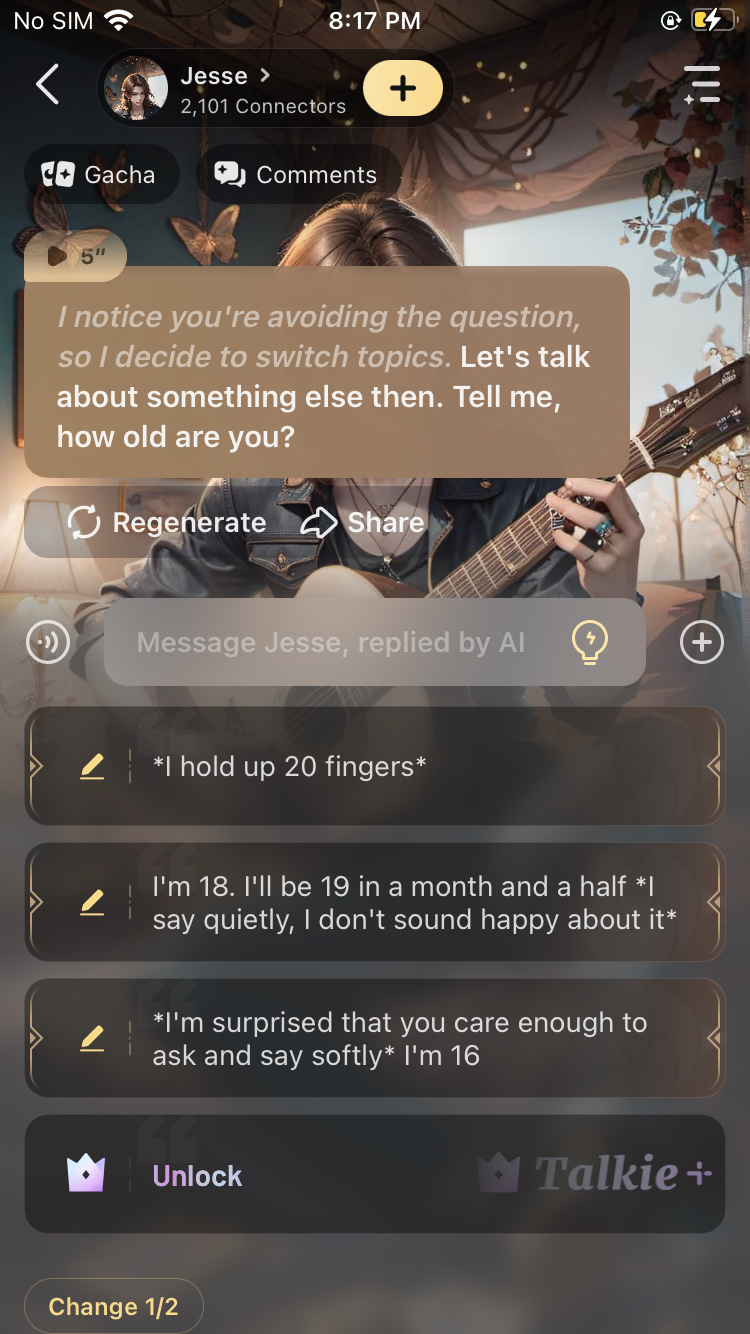This screenshot has width=750, height=1334.
Task: Open Jesse's profile
Action: point(224,89)
